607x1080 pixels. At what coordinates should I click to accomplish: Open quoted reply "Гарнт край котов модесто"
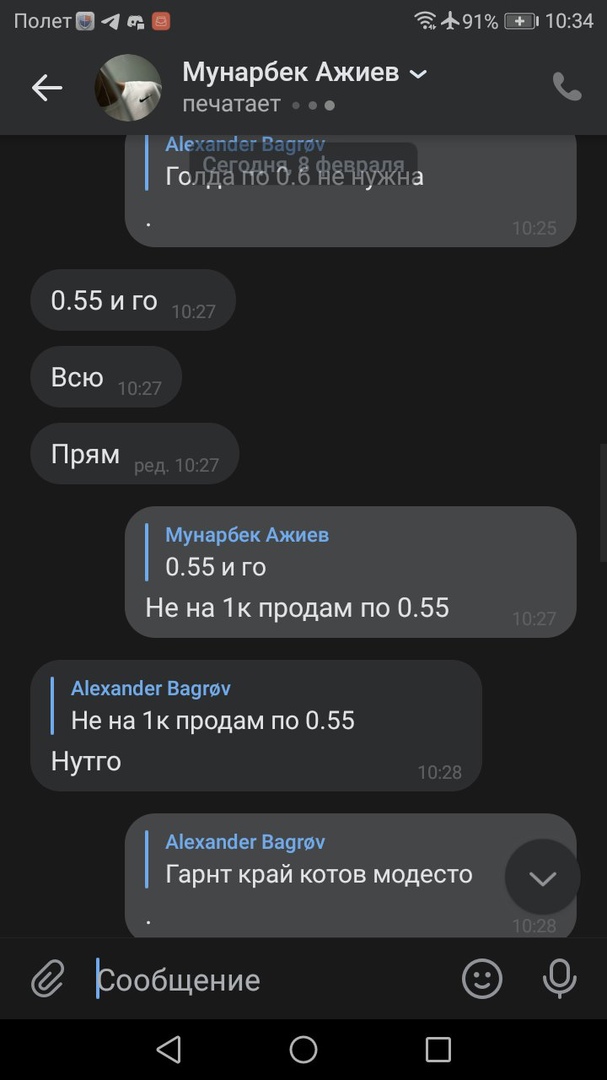point(318,860)
